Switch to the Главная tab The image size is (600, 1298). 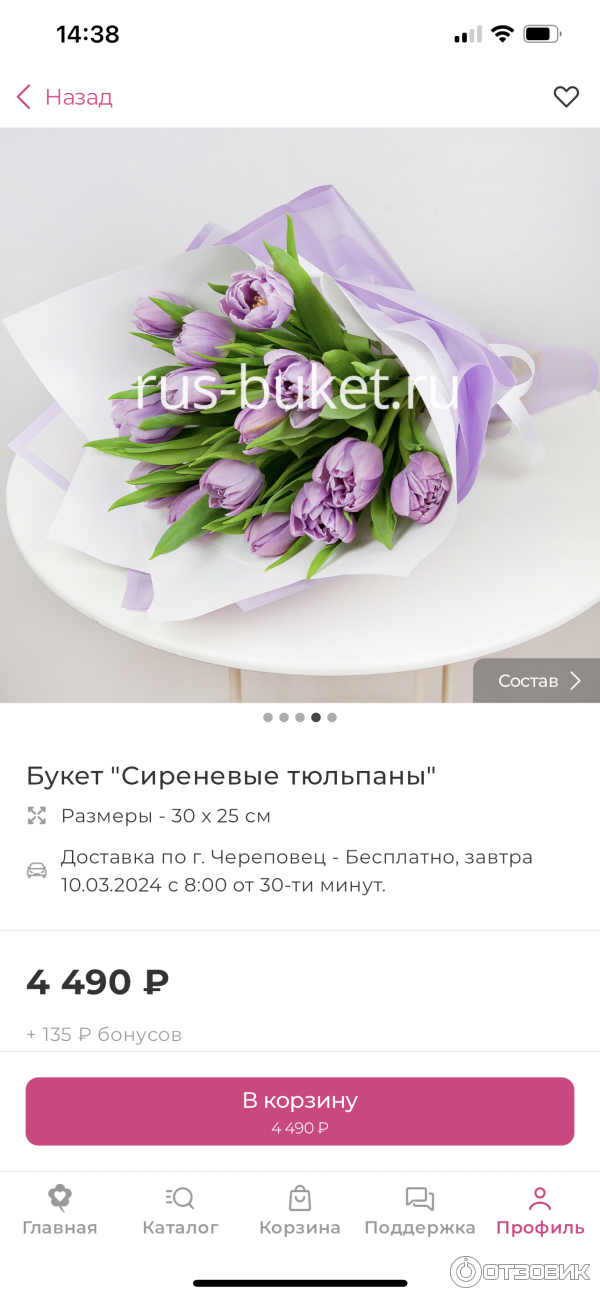[x=60, y=1210]
